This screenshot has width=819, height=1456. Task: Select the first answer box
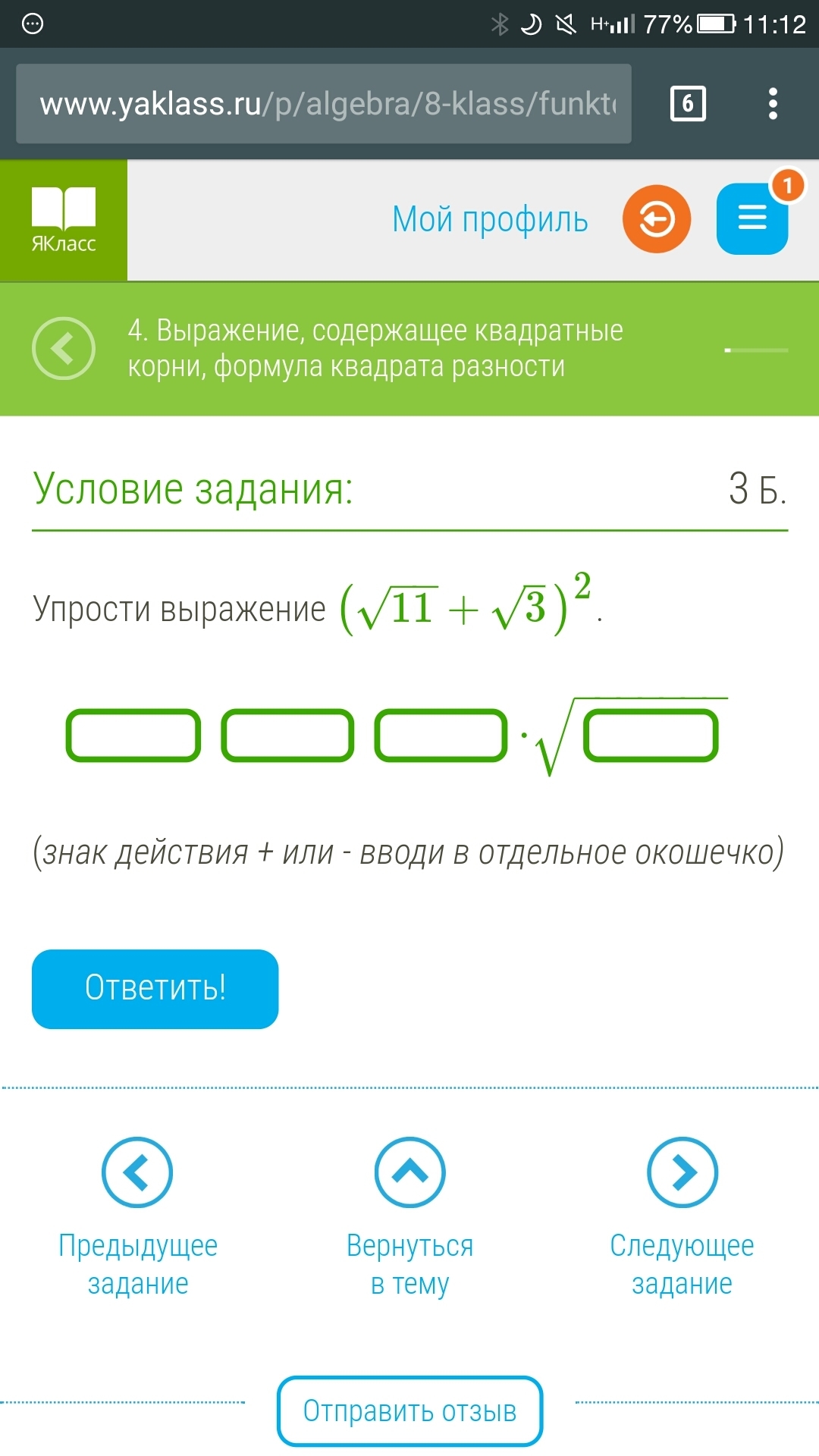[133, 735]
